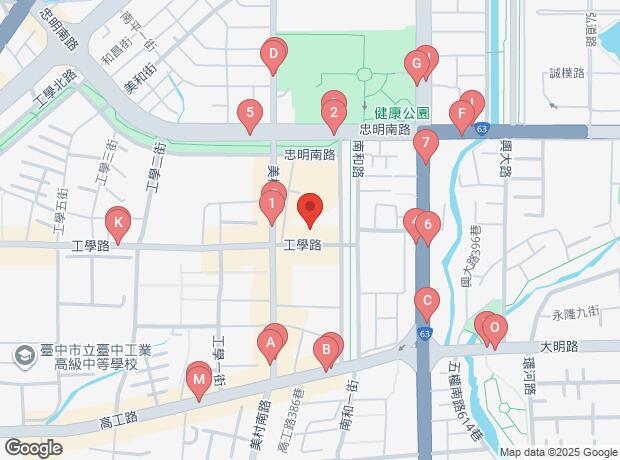
Task: Open the marker labeled M
Action: pos(198,381)
